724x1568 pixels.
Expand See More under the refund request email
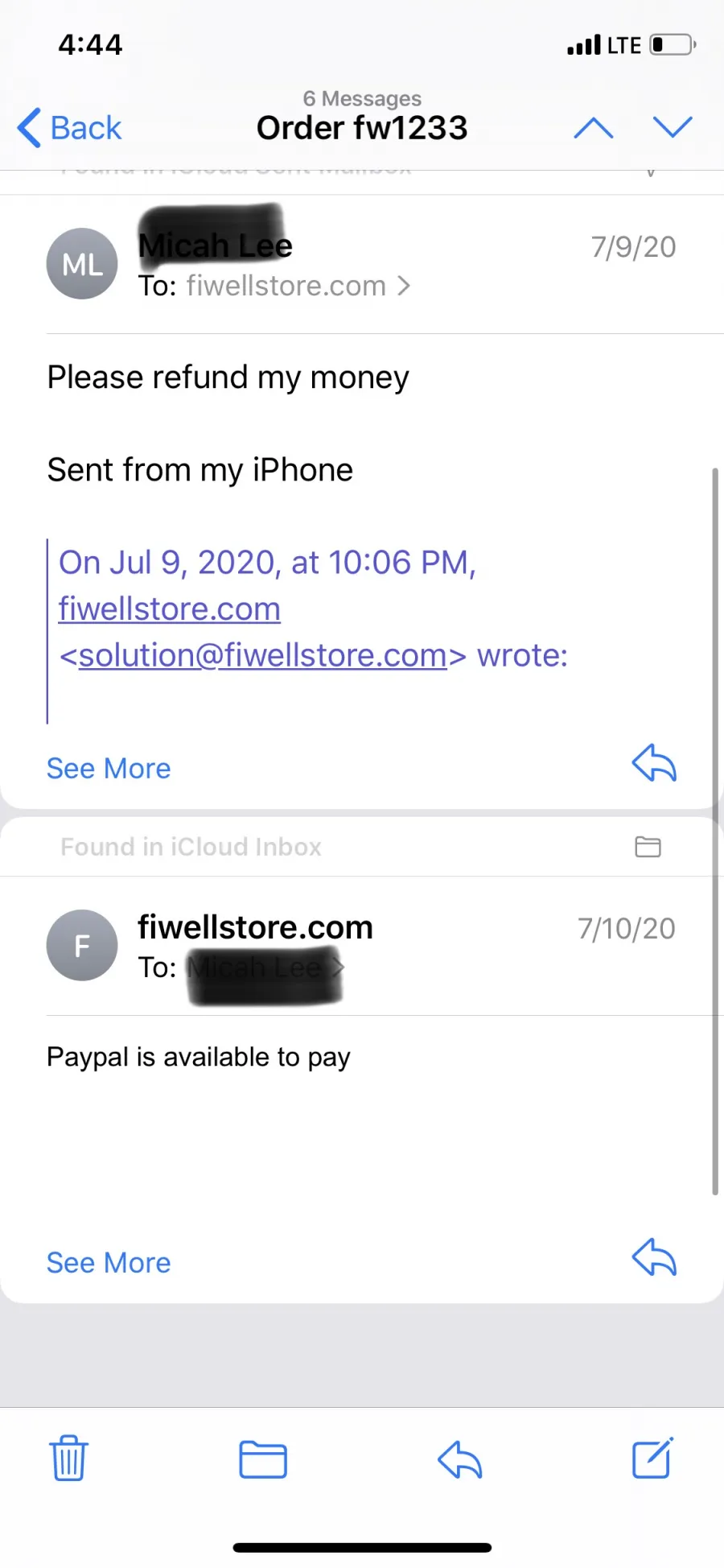pyautogui.click(x=109, y=769)
